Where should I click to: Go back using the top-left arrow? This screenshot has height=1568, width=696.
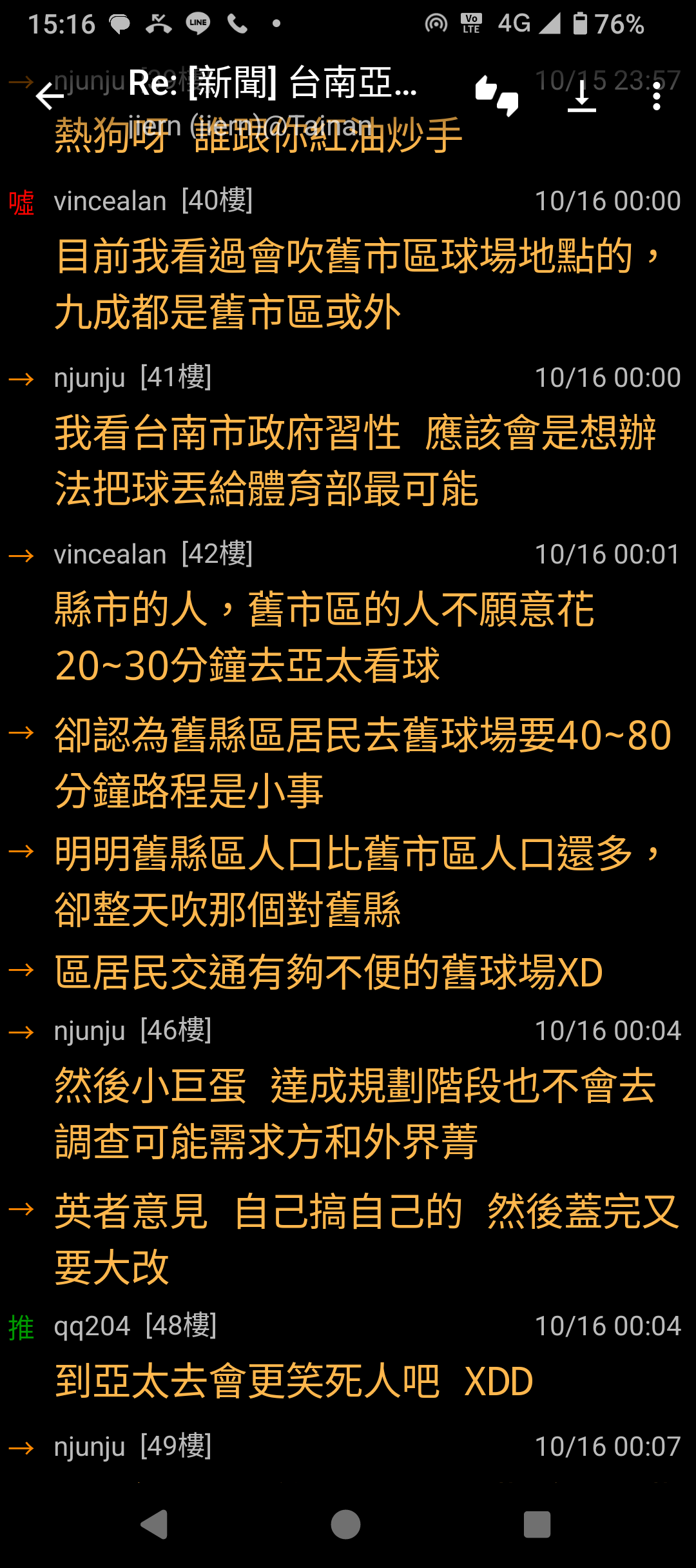50,97
